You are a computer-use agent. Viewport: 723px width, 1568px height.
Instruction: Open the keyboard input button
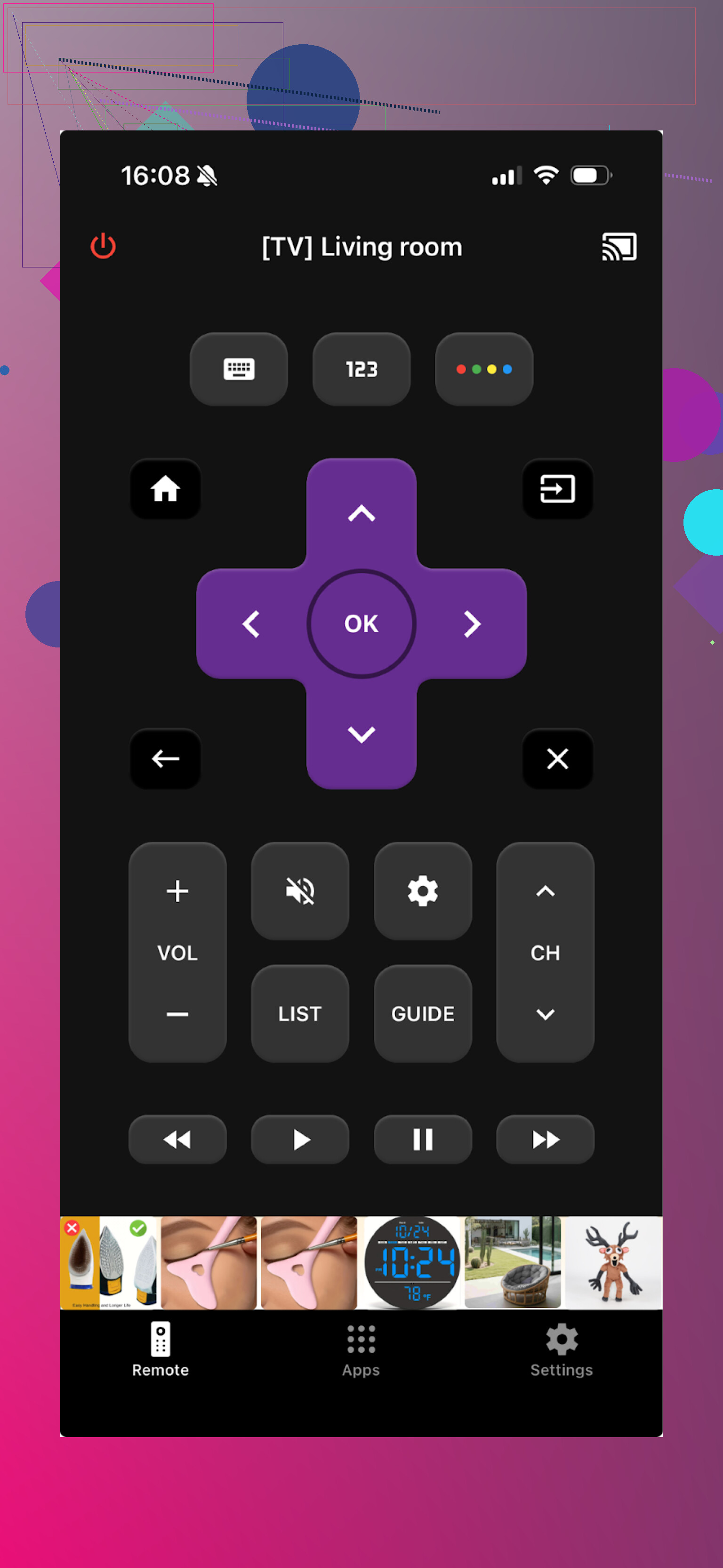[239, 369]
